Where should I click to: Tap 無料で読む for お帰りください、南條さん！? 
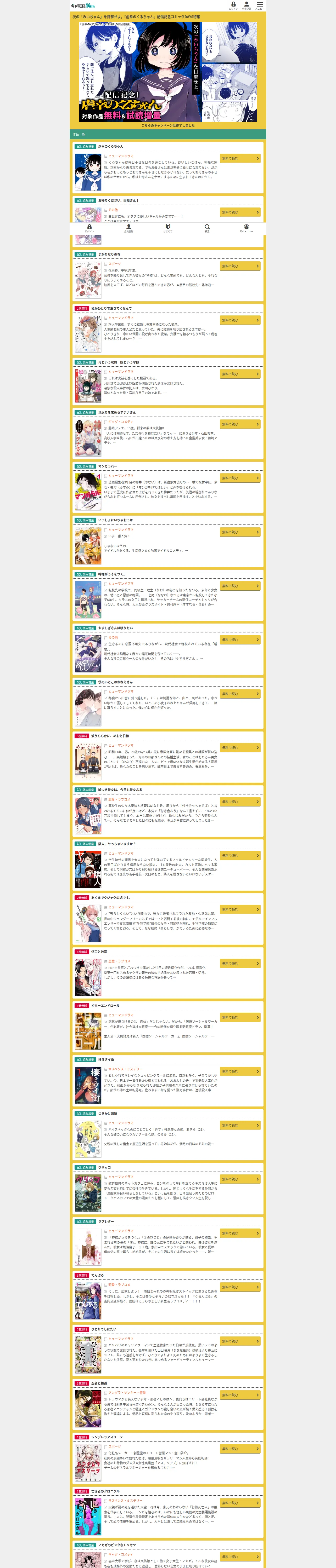(240, 212)
